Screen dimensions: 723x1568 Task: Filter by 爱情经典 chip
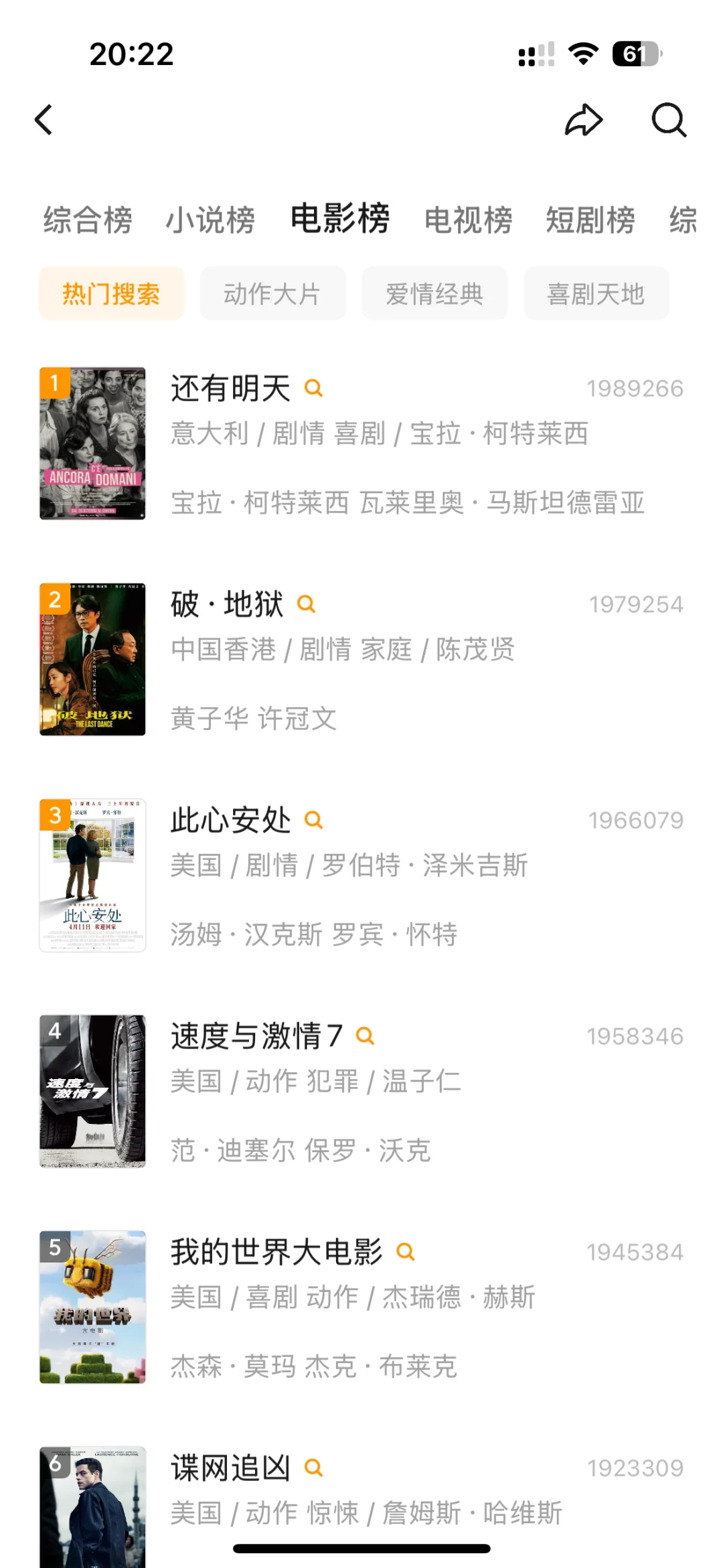click(x=434, y=293)
